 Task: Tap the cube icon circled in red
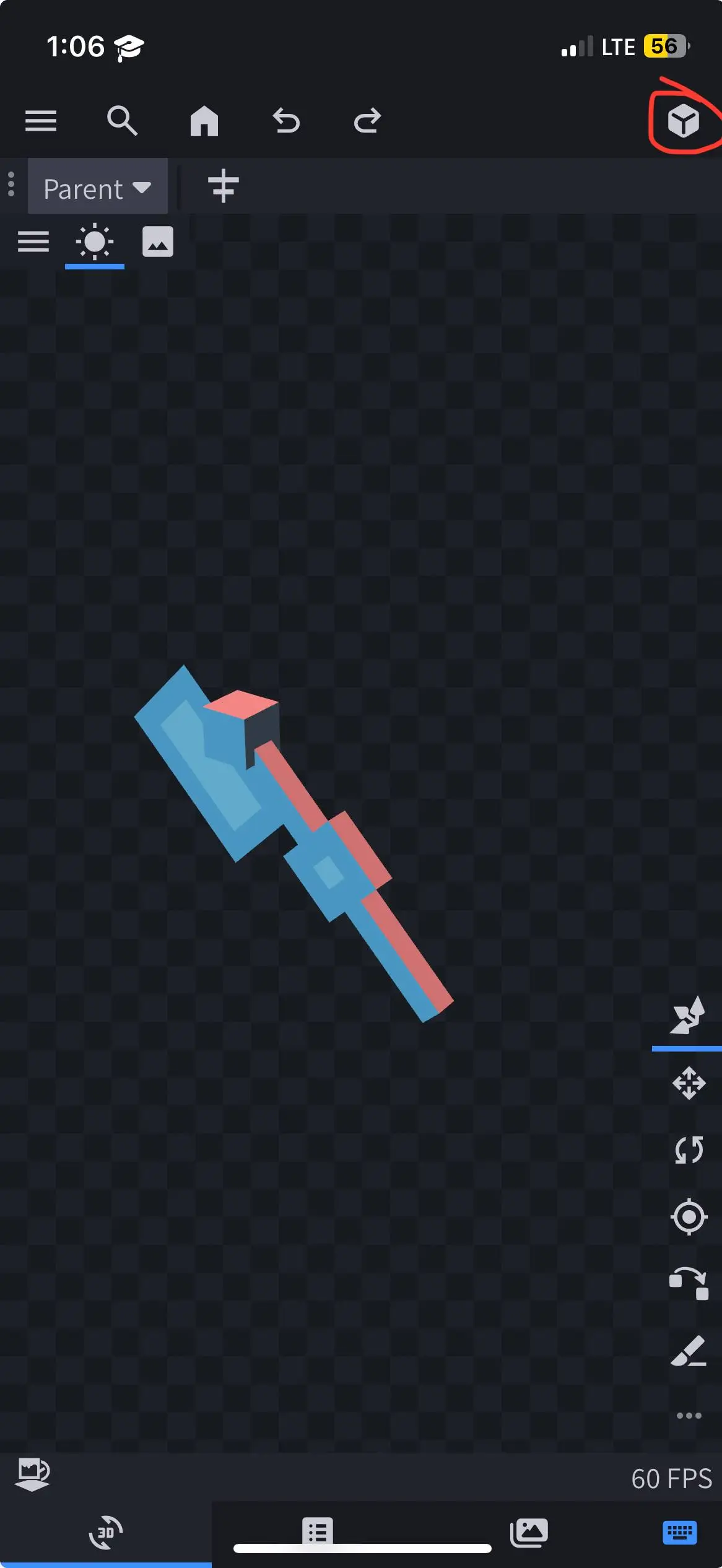coord(684,120)
